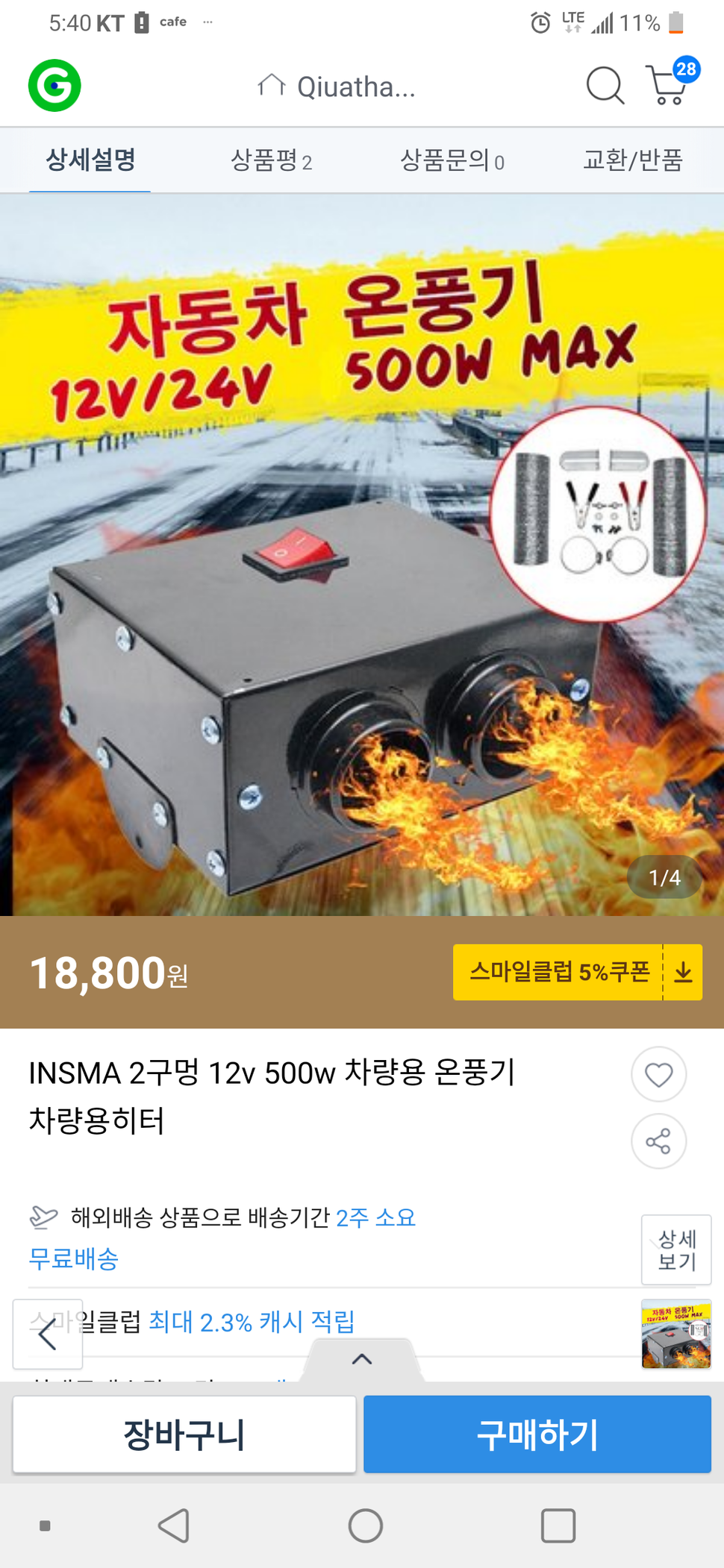Open the search icon
Image resolution: width=724 pixels, height=1568 pixels.
pyautogui.click(x=604, y=86)
